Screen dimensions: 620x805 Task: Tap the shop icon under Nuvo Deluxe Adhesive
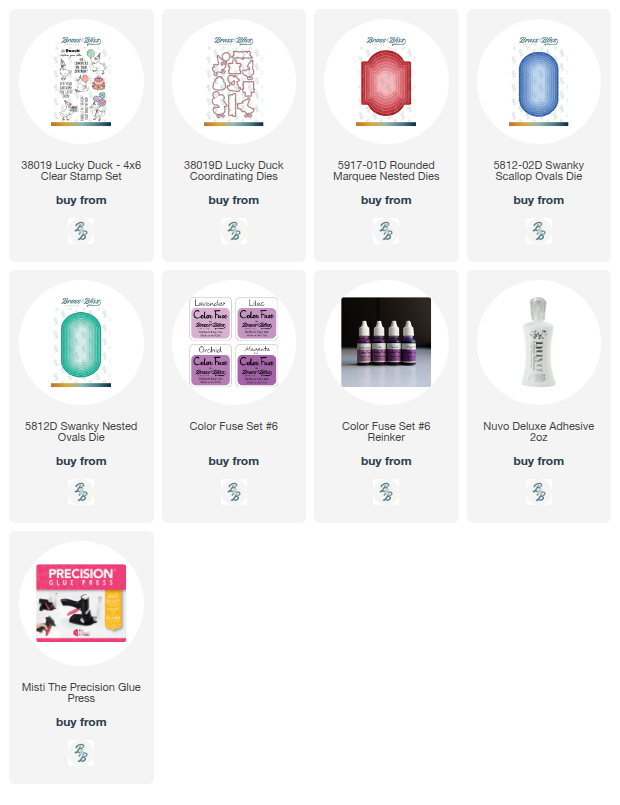539,492
